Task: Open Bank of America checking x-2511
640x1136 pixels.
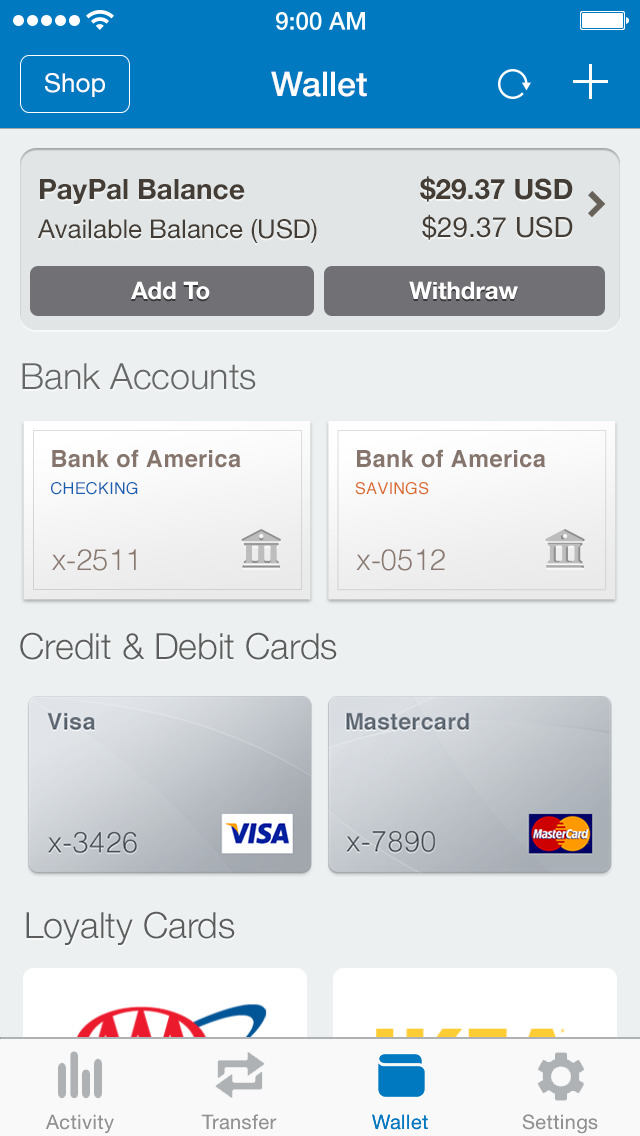Action: (167, 510)
